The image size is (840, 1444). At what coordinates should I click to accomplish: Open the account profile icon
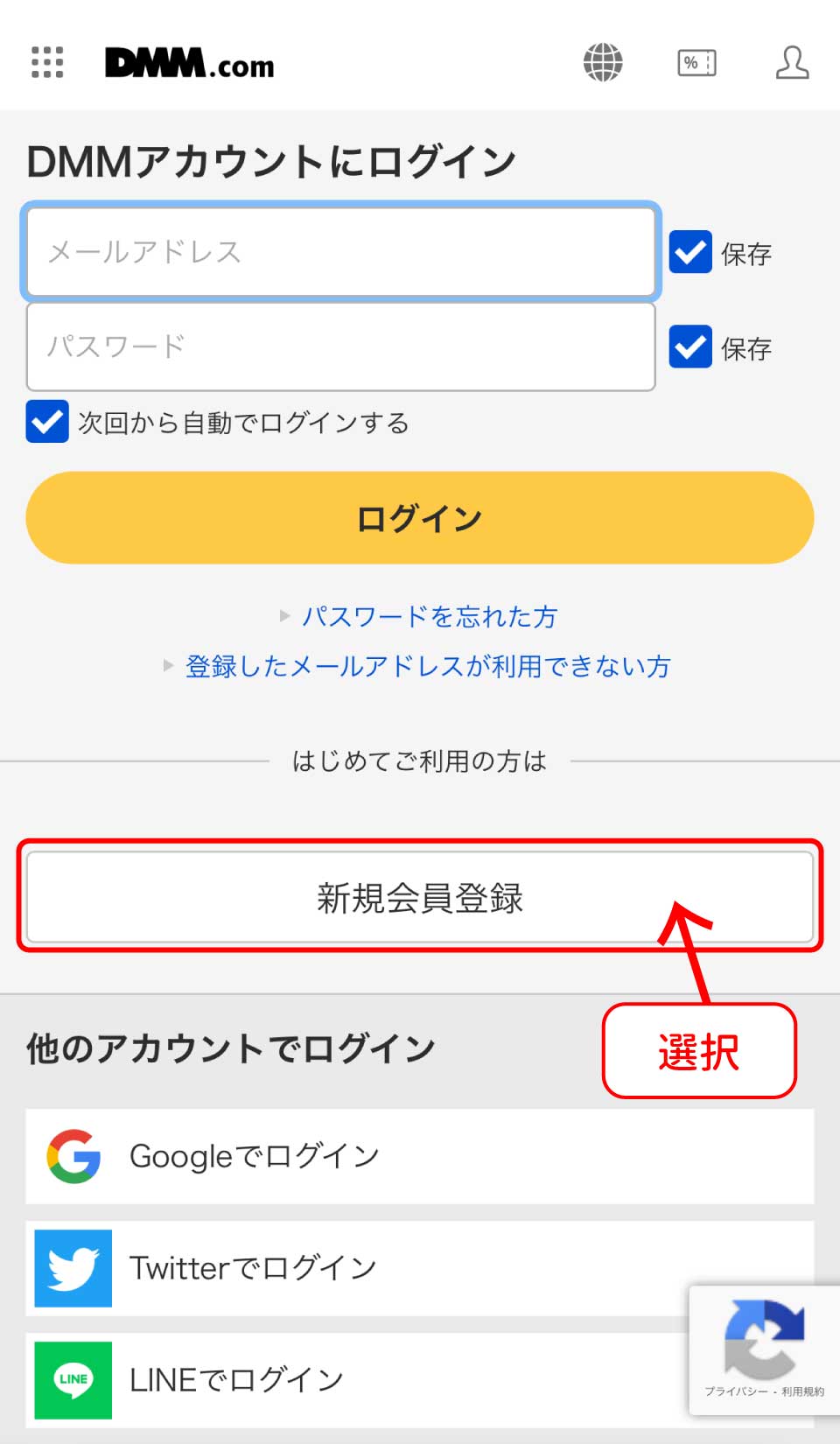click(792, 62)
